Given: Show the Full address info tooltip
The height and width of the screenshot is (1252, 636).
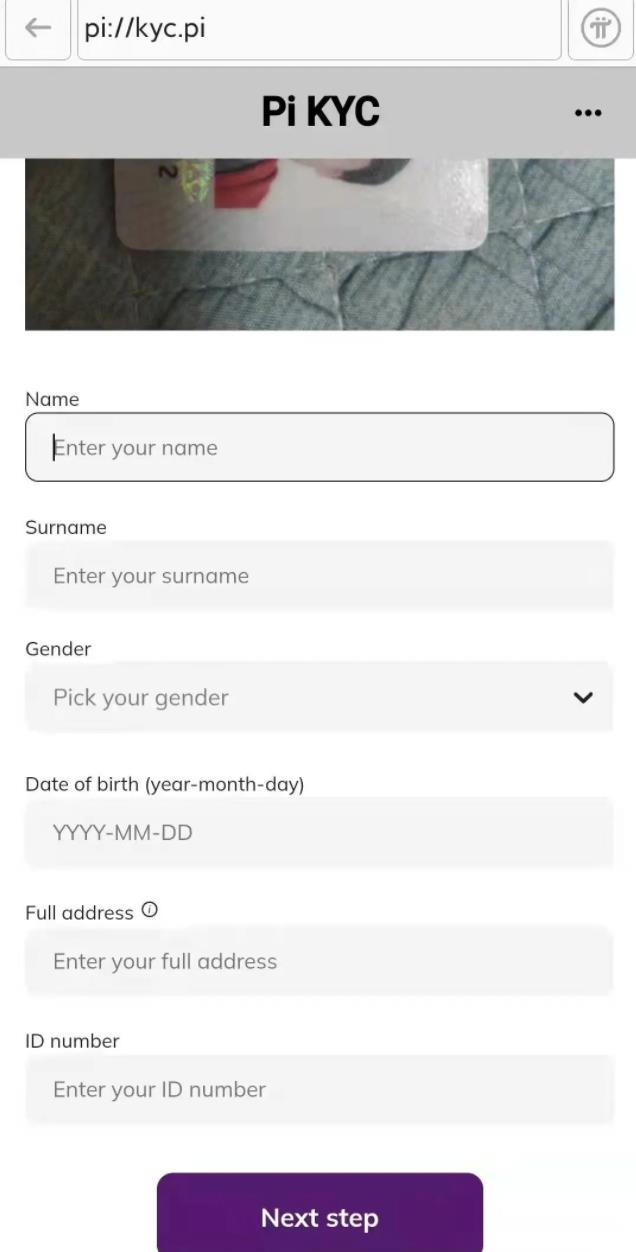Looking at the screenshot, I should coord(150,910).
